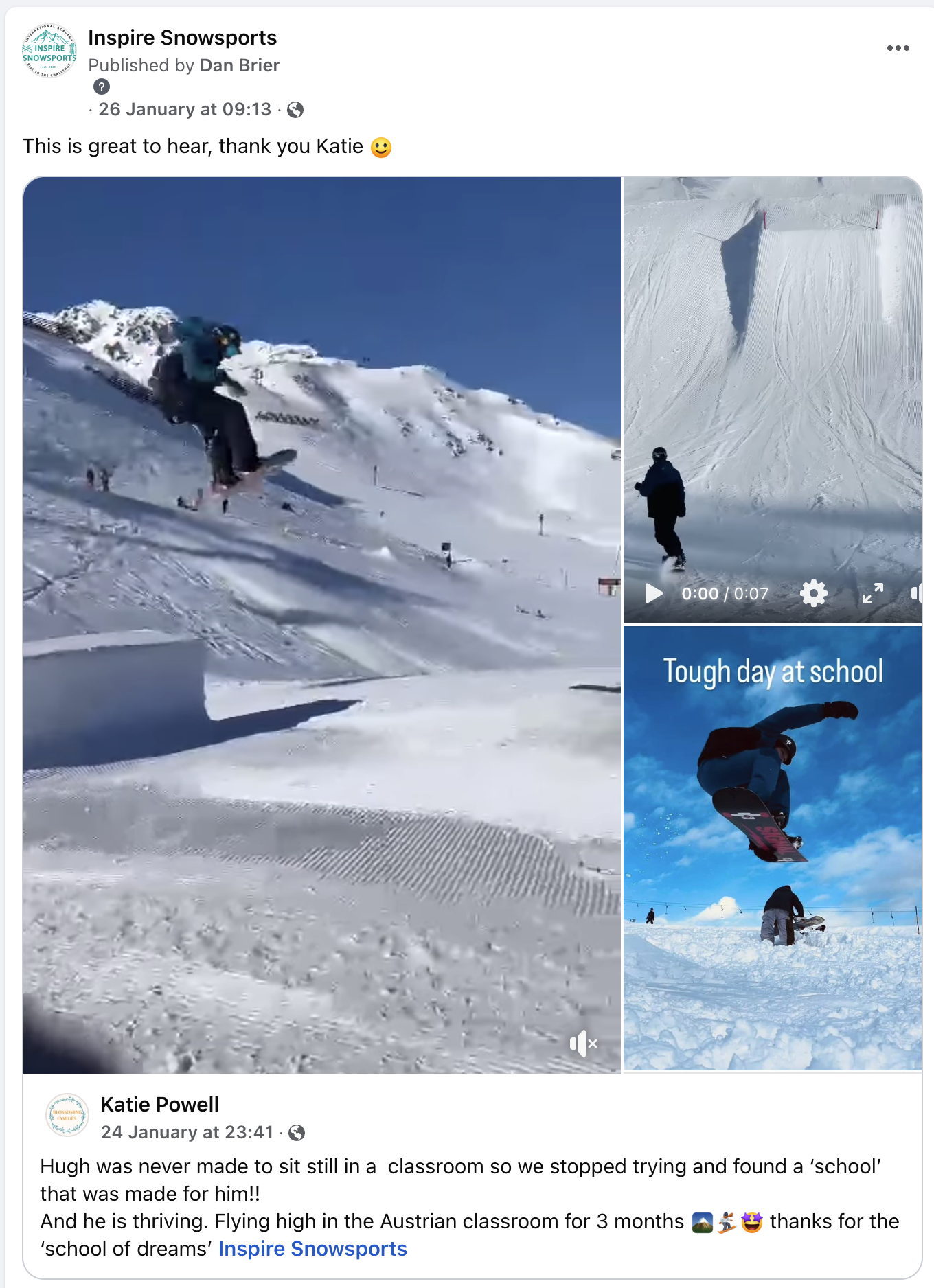934x1288 pixels.
Task: Expand the small video to fullscreen
Action: coord(872,593)
